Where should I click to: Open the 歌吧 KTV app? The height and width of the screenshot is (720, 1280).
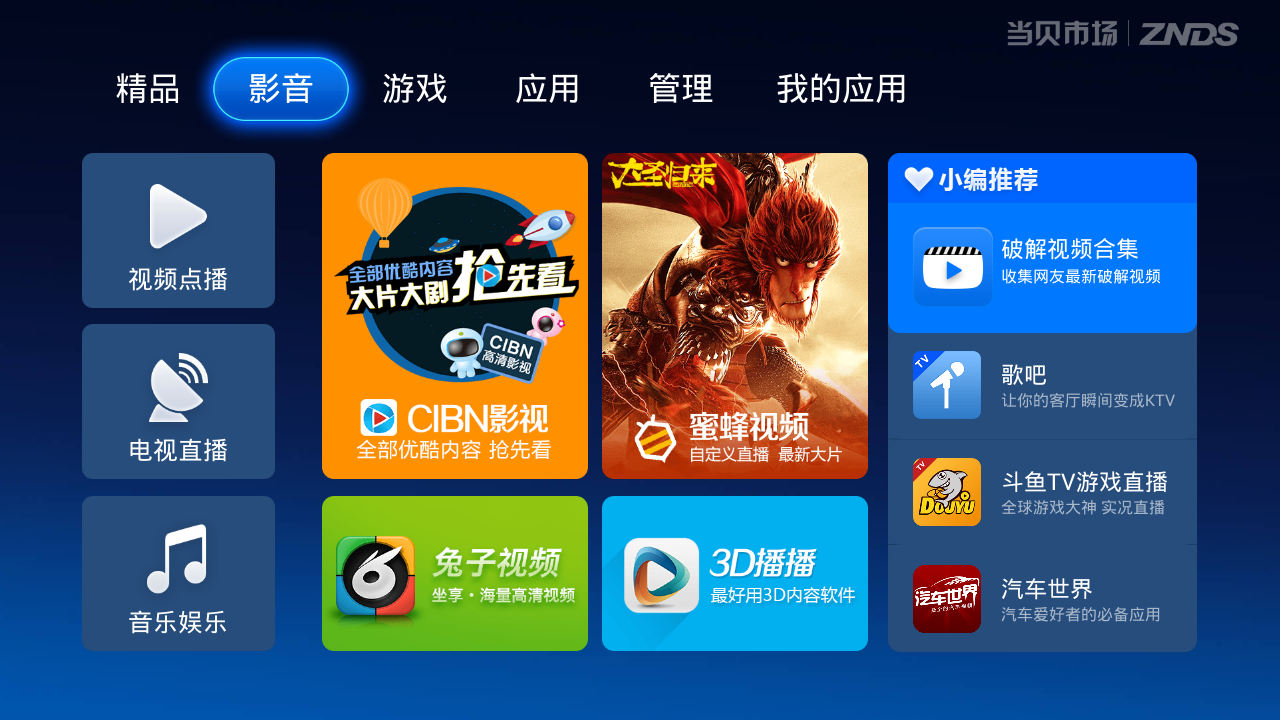point(1042,386)
